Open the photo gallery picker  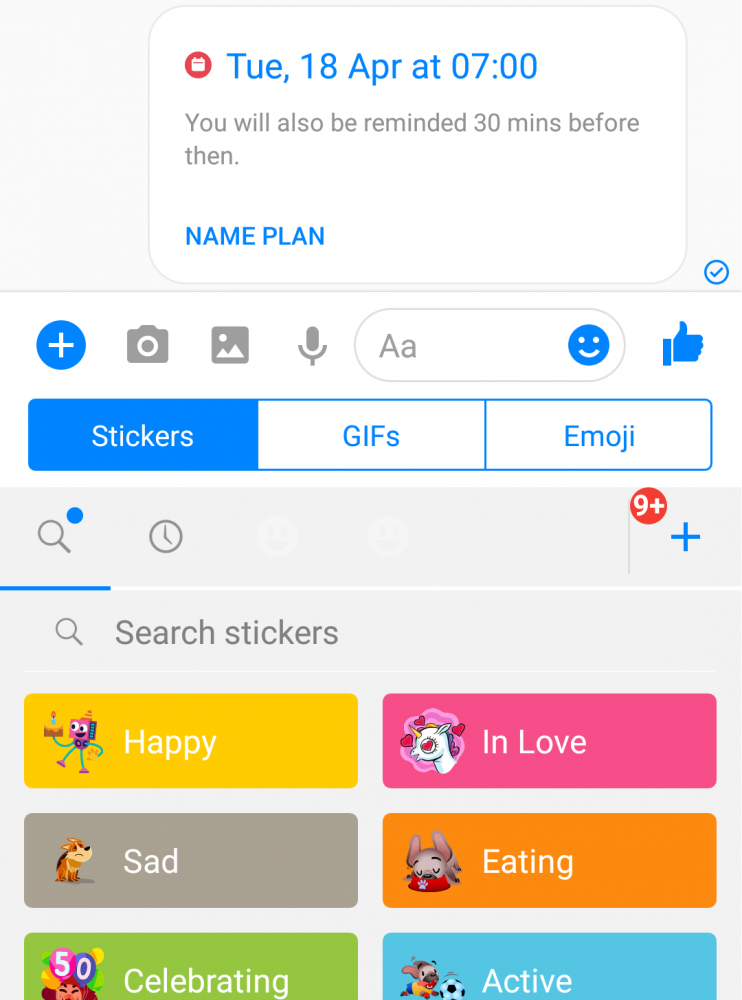coord(230,346)
